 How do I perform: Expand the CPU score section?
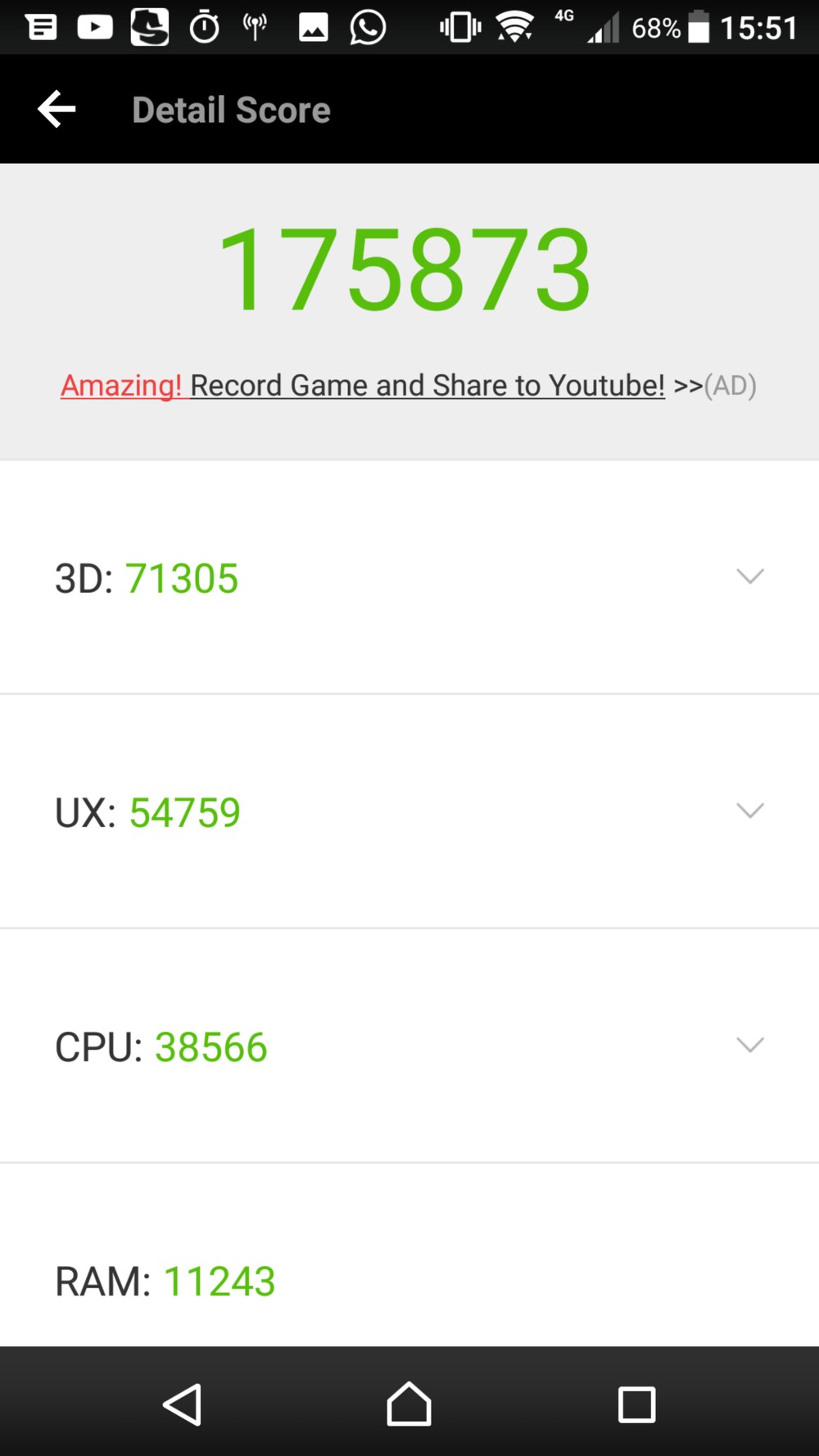[x=409, y=1046]
